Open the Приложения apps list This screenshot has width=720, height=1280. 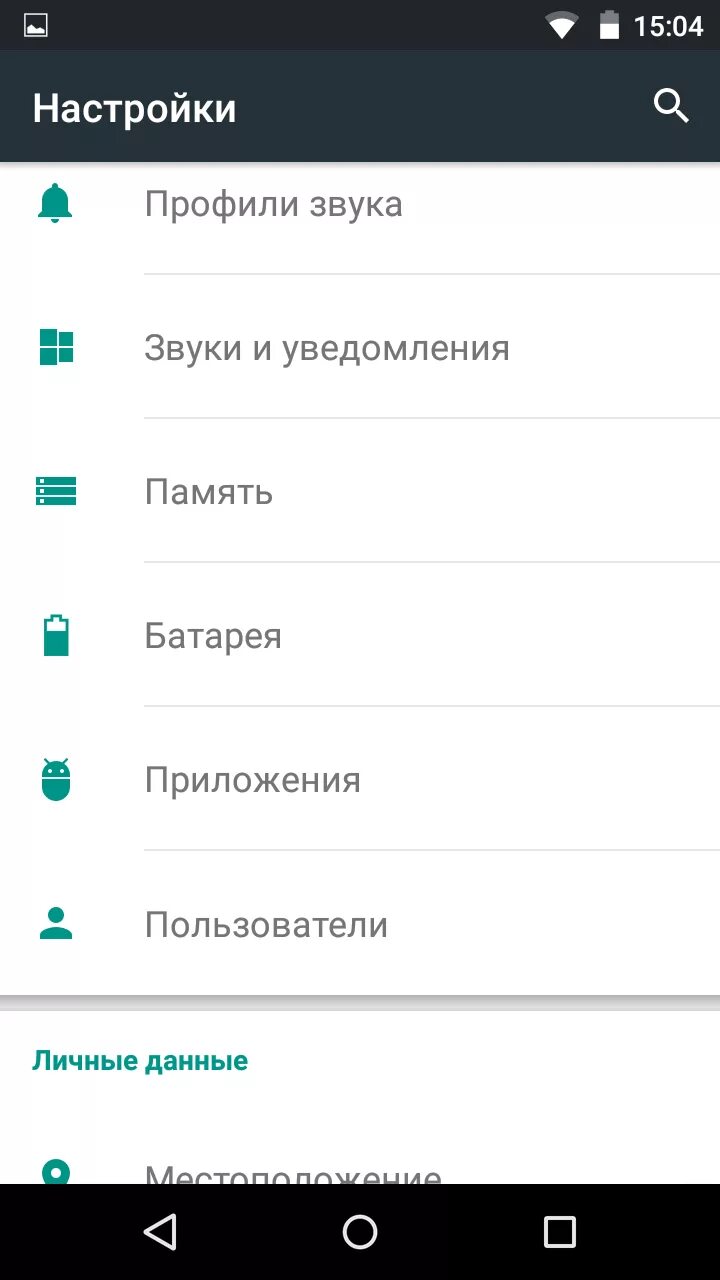252,780
